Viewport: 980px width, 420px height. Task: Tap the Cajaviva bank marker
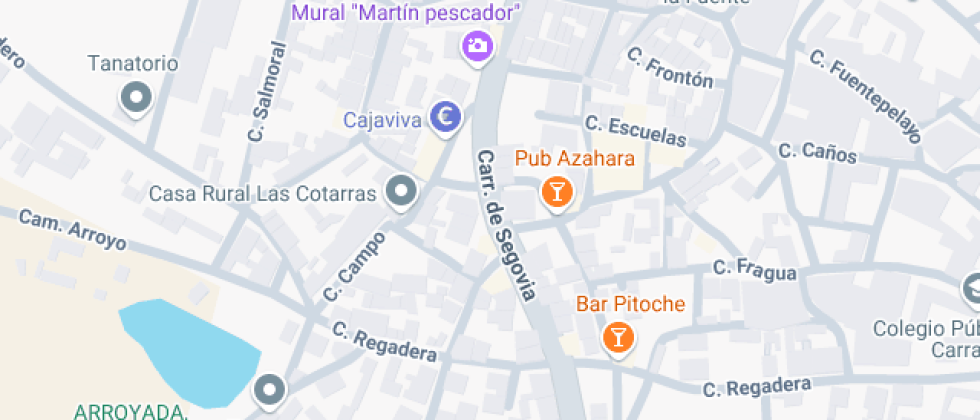[x=445, y=118]
